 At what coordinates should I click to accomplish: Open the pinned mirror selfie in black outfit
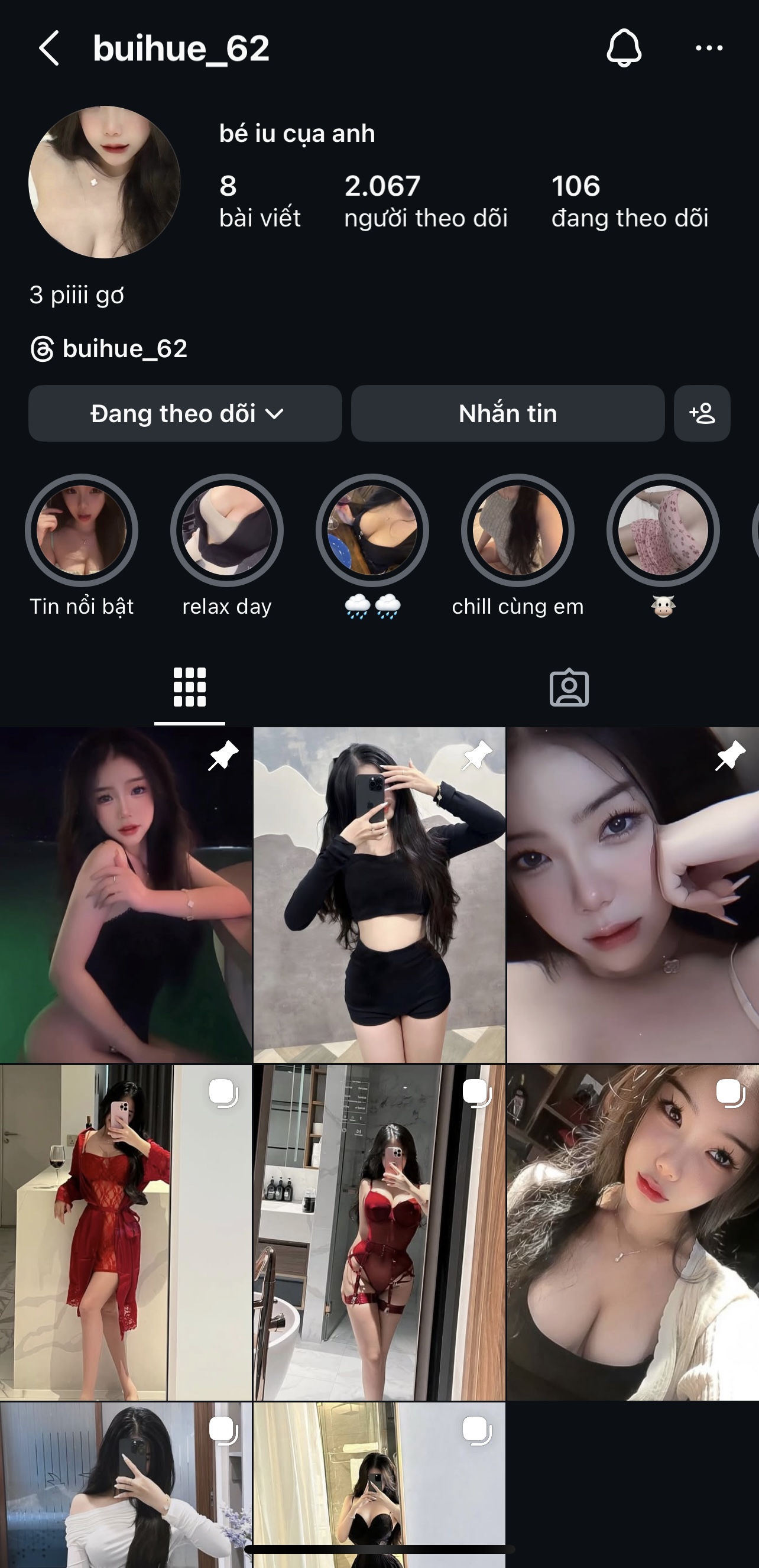pyautogui.click(x=379, y=895)
